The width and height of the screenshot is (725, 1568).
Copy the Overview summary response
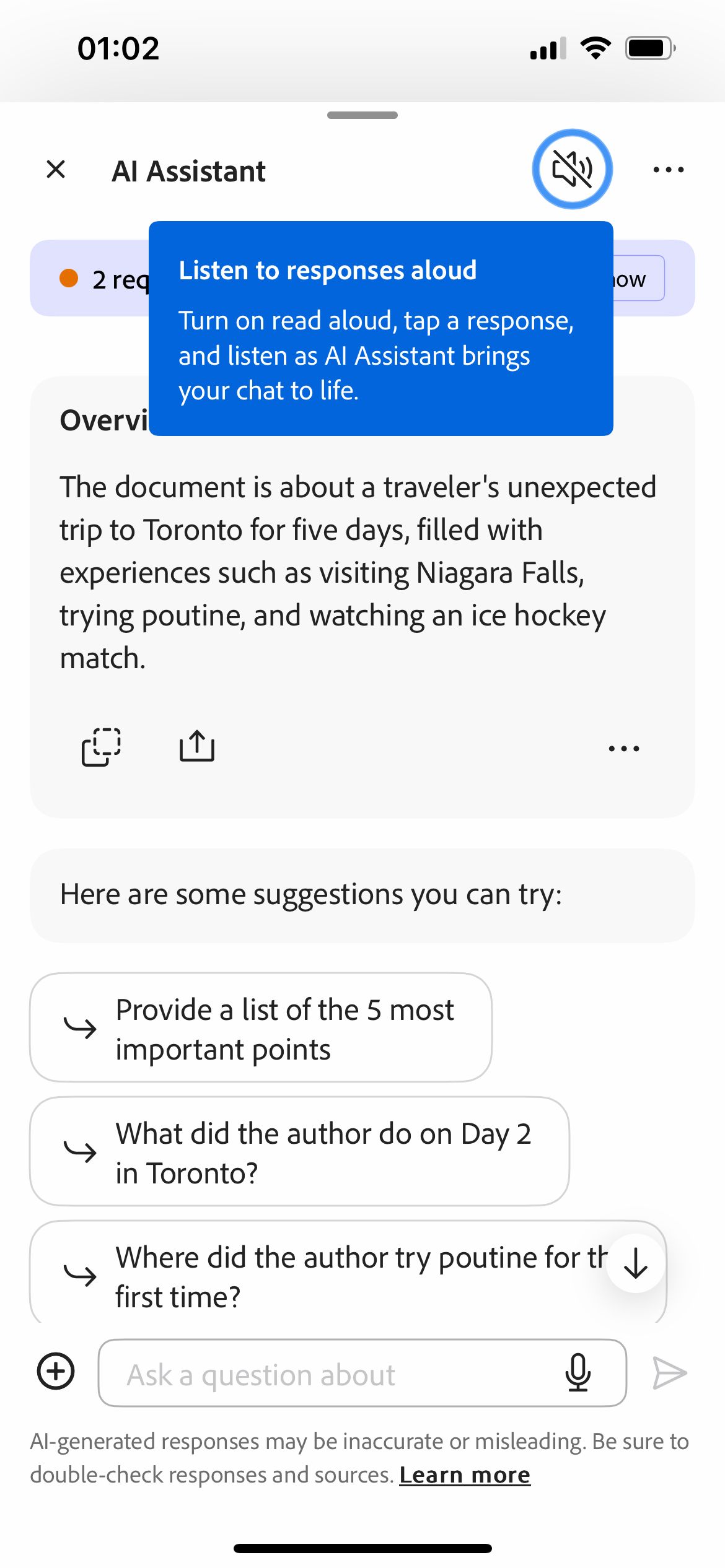(101, 746)
